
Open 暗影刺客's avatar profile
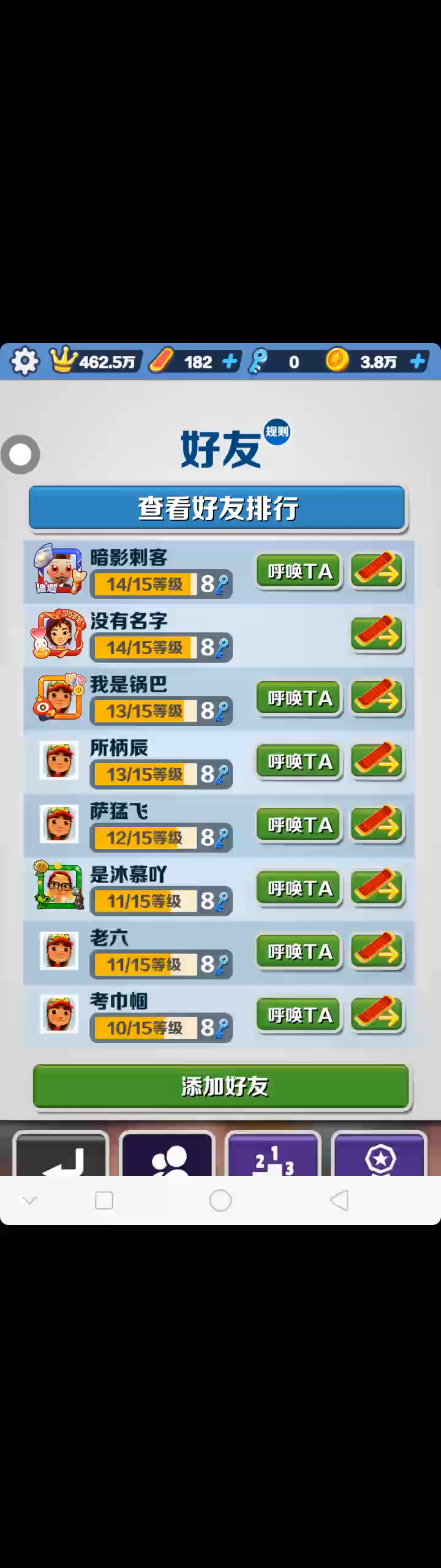tap(59, 571)
